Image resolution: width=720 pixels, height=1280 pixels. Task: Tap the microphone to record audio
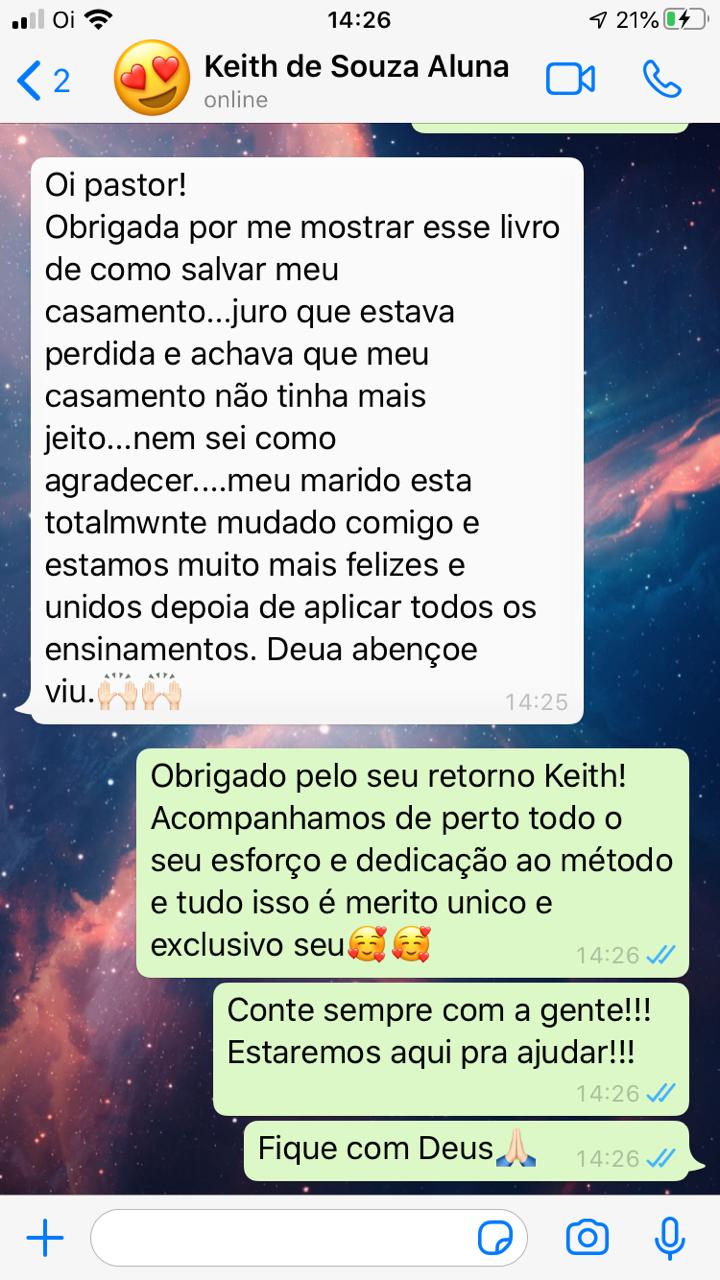pos(669,1239)
